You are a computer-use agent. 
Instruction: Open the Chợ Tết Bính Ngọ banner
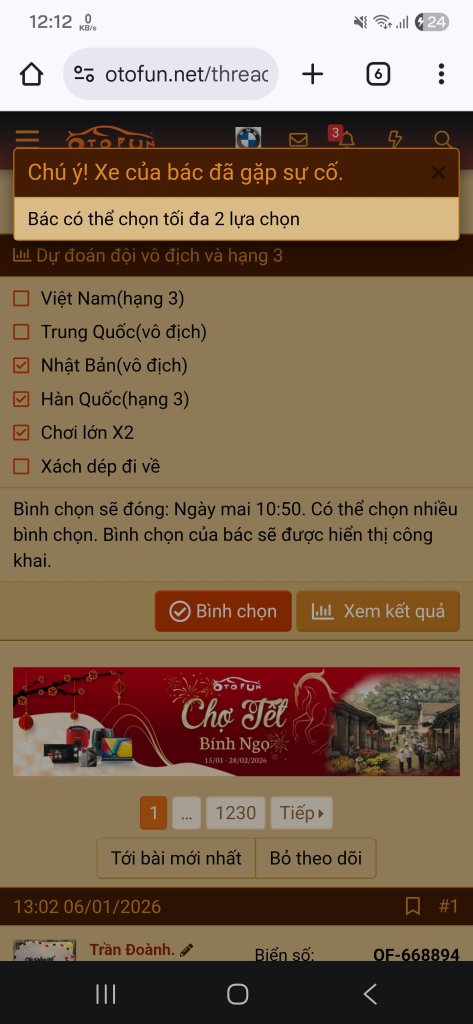pyautogui.click(x=236, y=722)
